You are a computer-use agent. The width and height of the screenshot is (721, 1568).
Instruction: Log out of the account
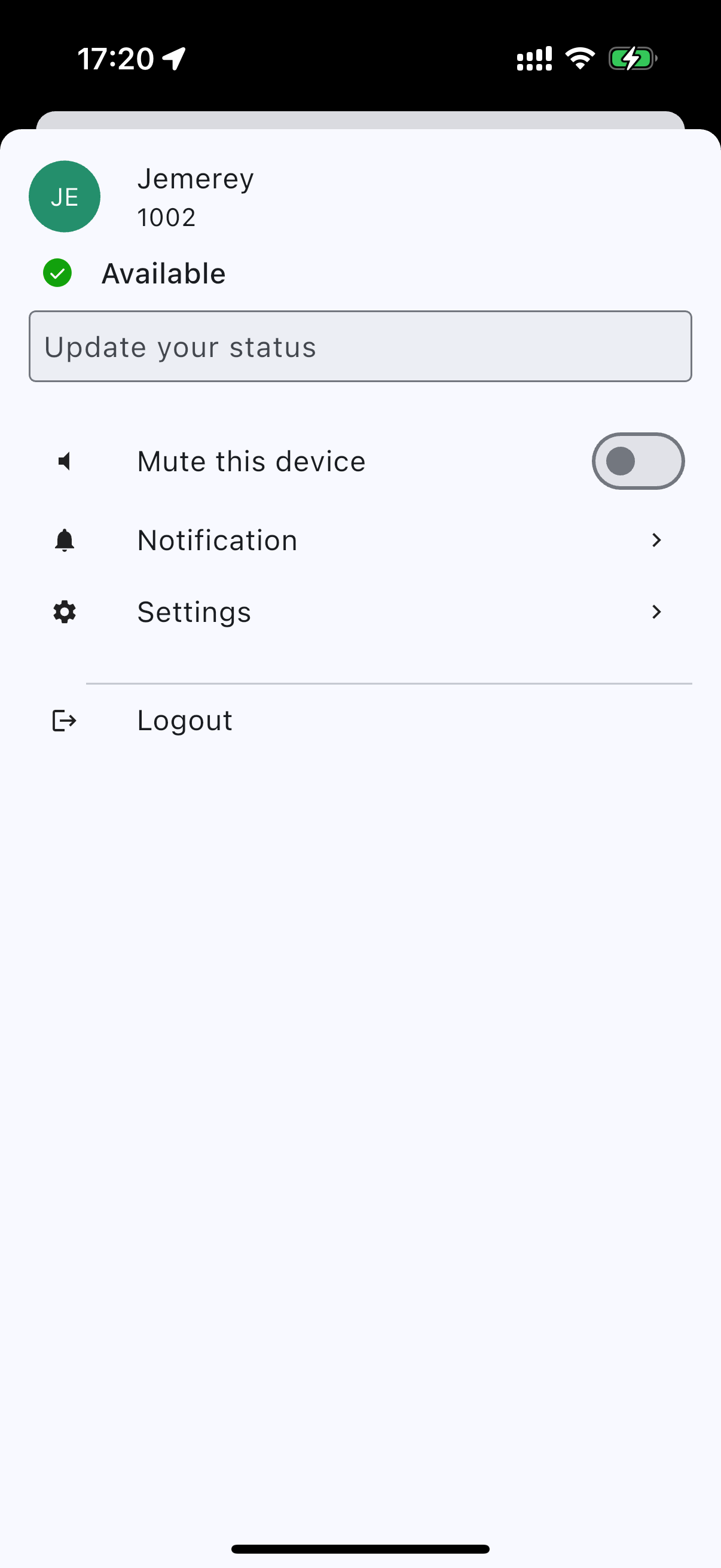click(x=360, y=721)
